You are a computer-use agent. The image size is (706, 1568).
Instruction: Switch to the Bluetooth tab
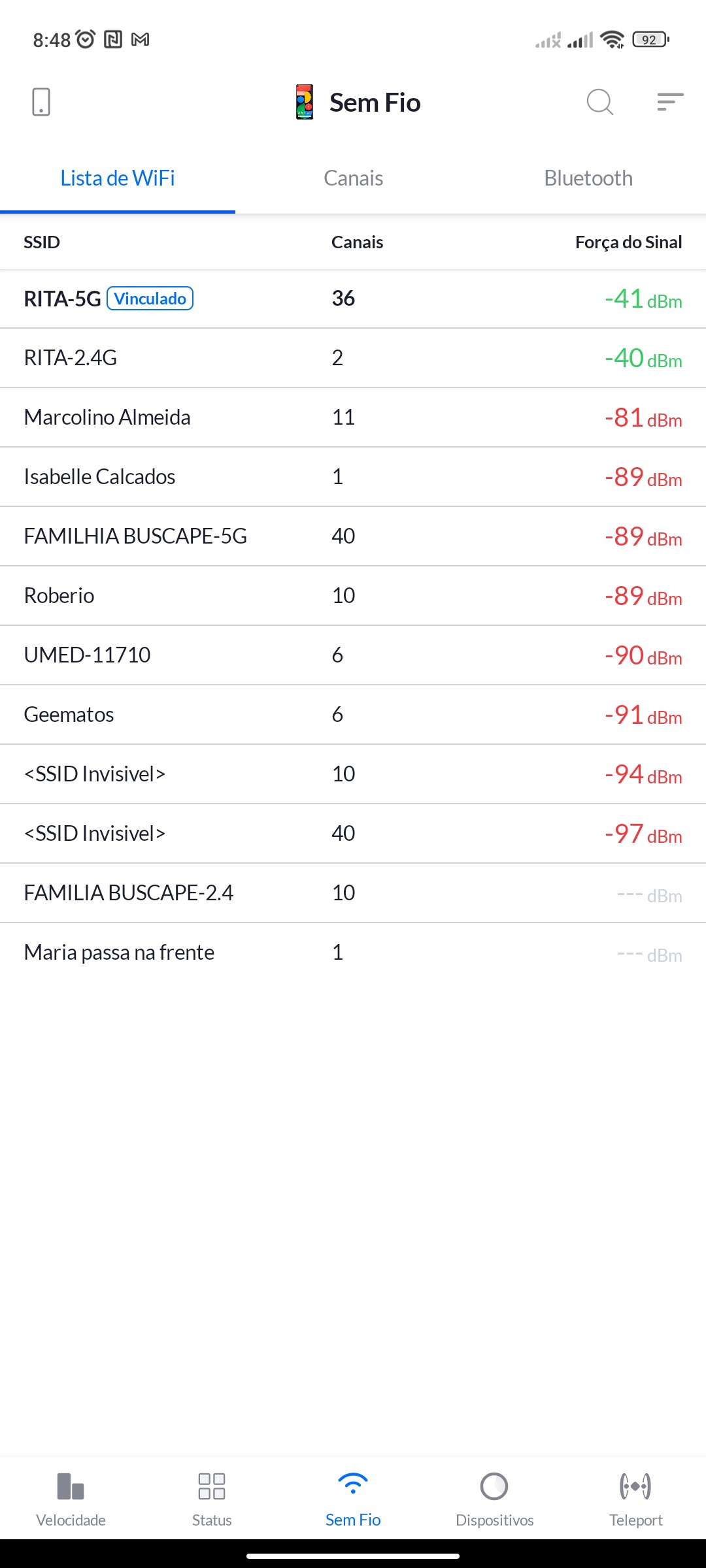pos(588,178)
